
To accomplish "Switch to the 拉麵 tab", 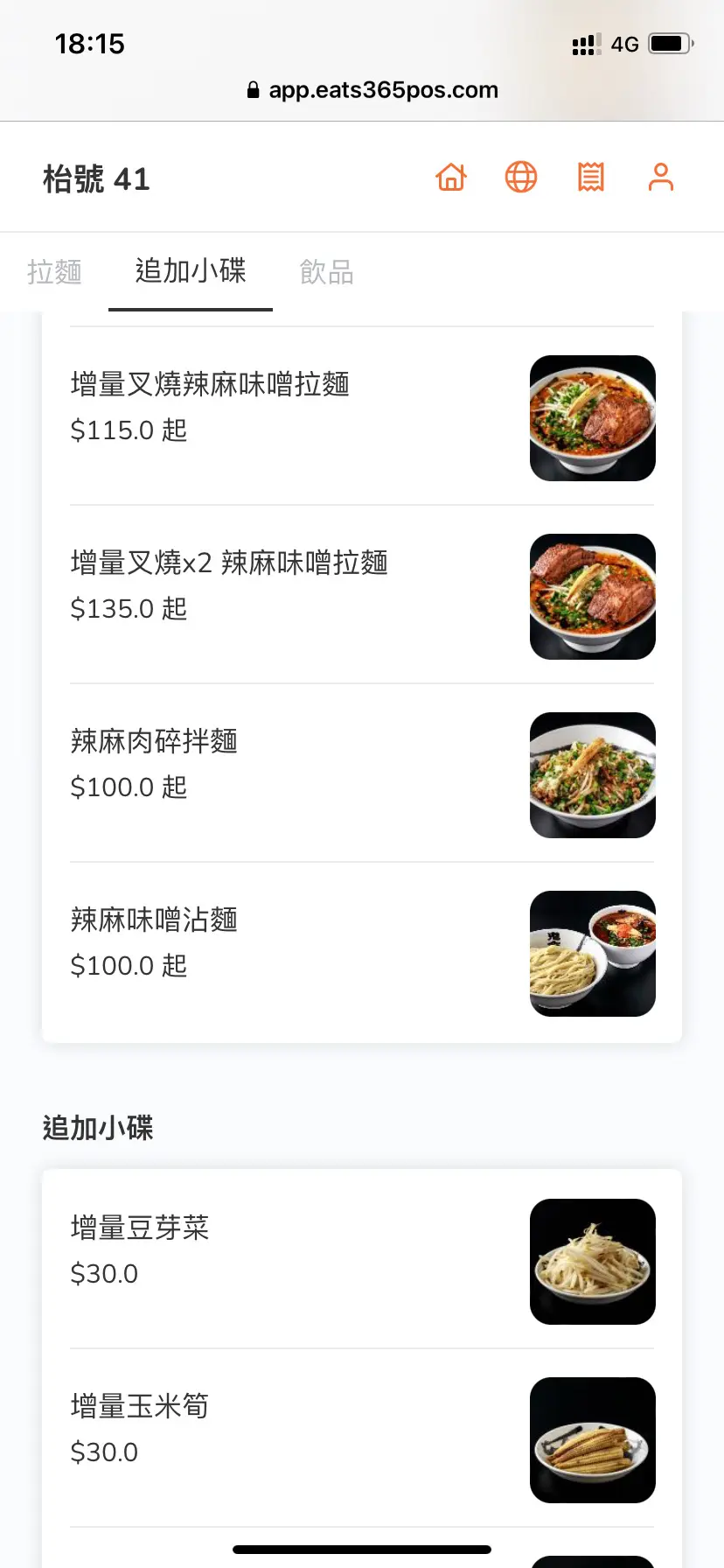I will coord(54,272).
